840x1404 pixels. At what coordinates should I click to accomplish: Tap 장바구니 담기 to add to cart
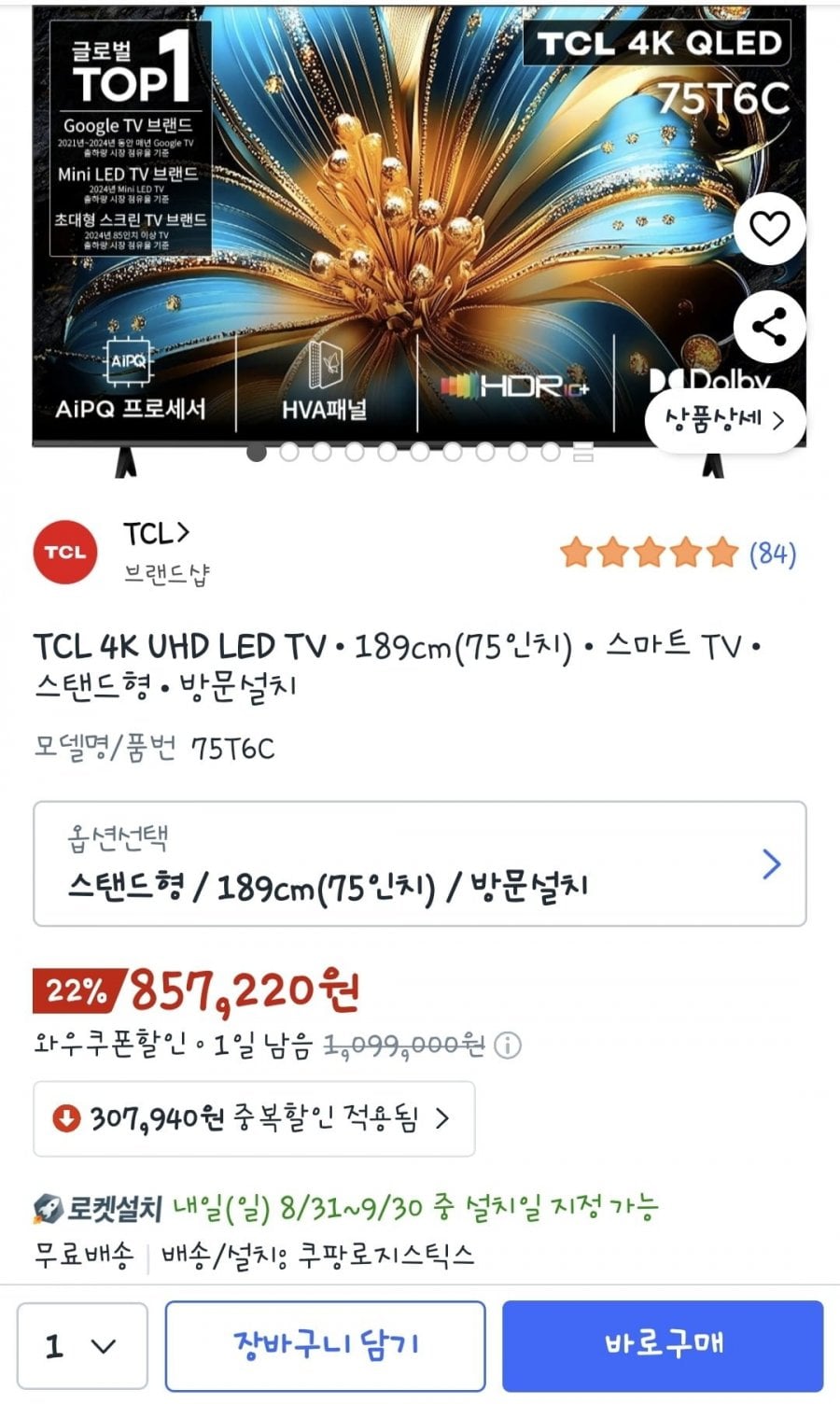[x=326, y=1345]
